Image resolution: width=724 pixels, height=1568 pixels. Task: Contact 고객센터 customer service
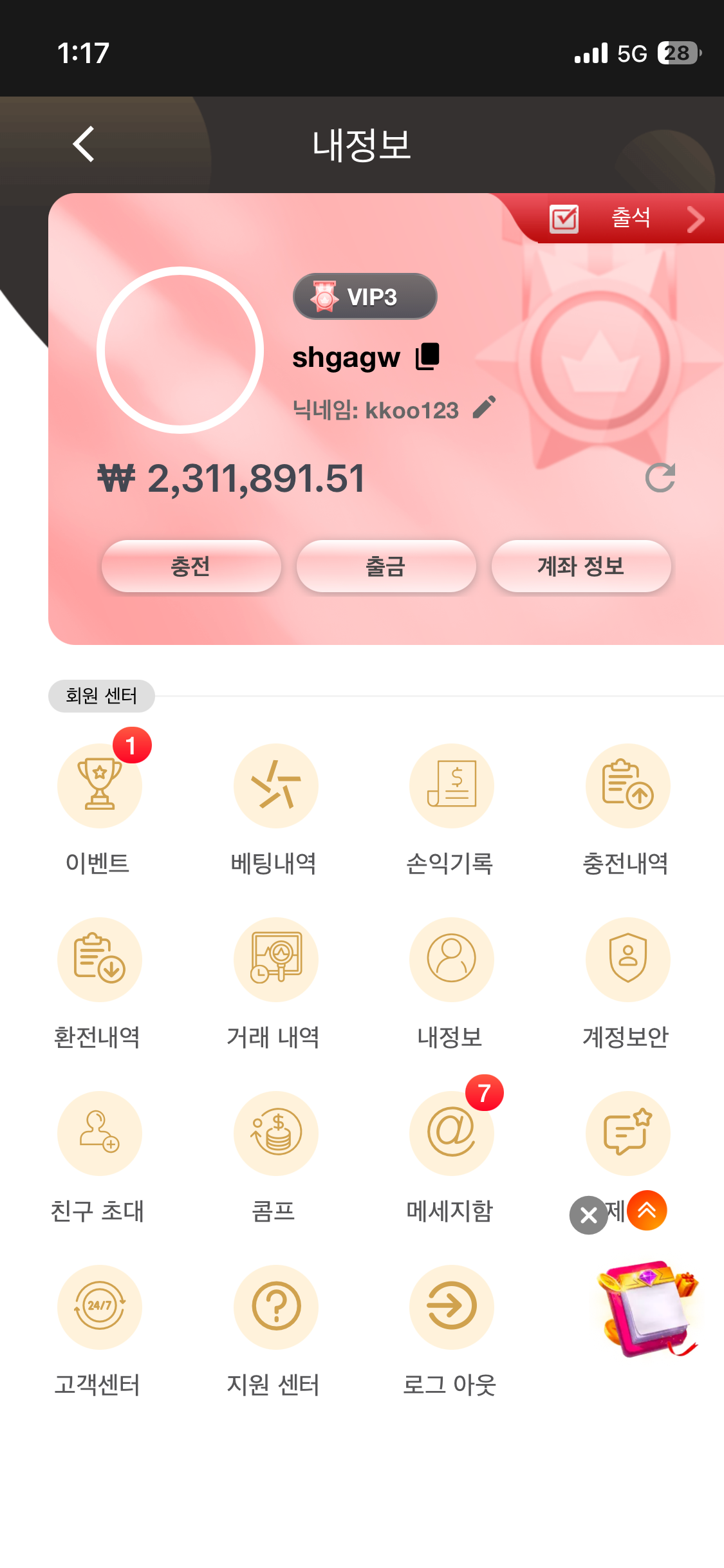pyautogui.click(x=99, y=1307)
